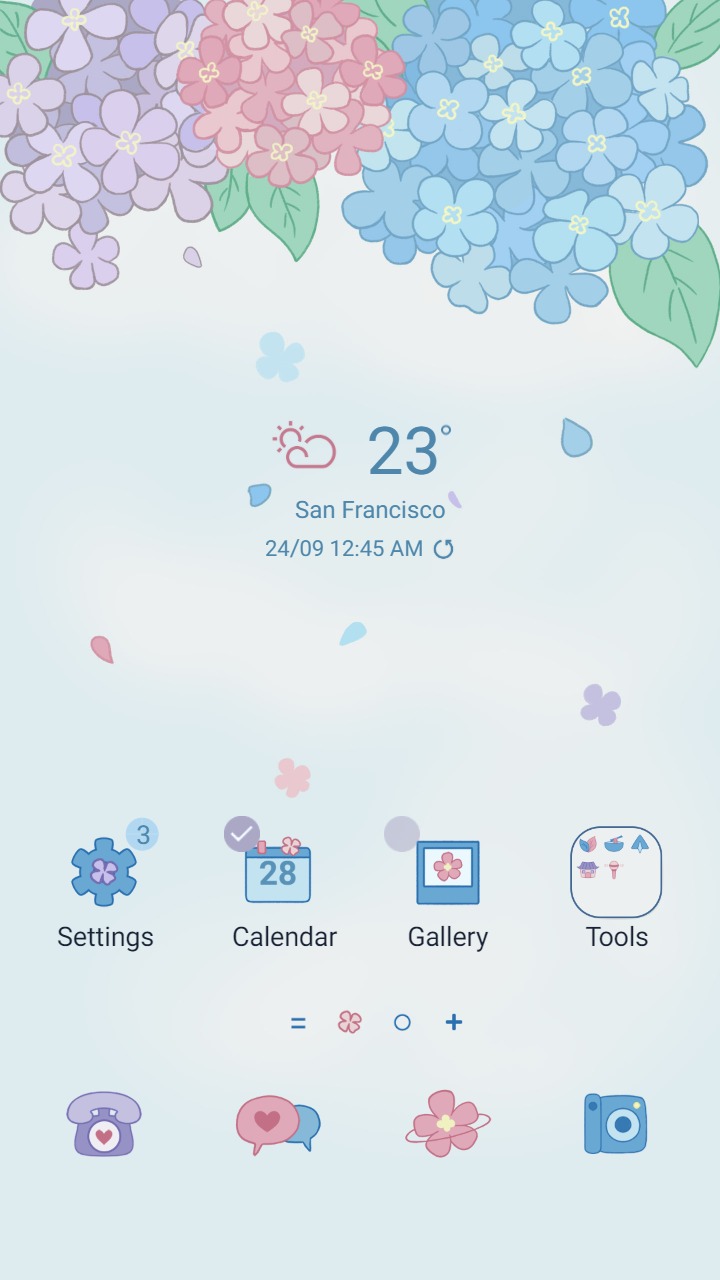Screen dimensions: 720x1280
Task: Tap the plus to add a new home page
Action: point(453,1022)
